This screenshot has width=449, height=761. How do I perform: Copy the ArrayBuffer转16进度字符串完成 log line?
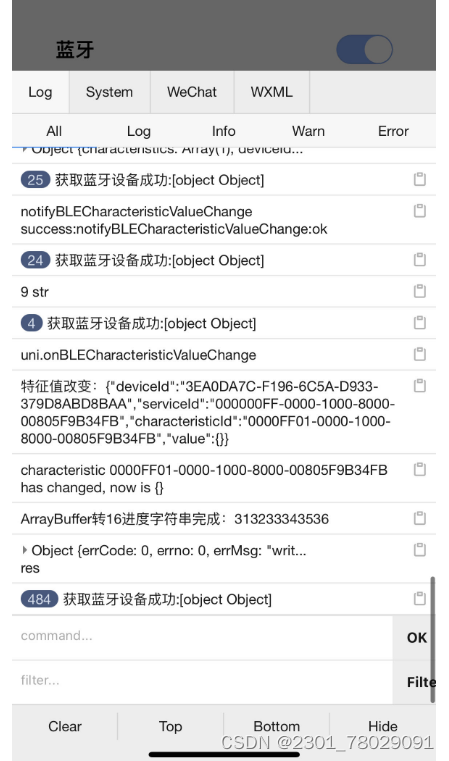419,518
